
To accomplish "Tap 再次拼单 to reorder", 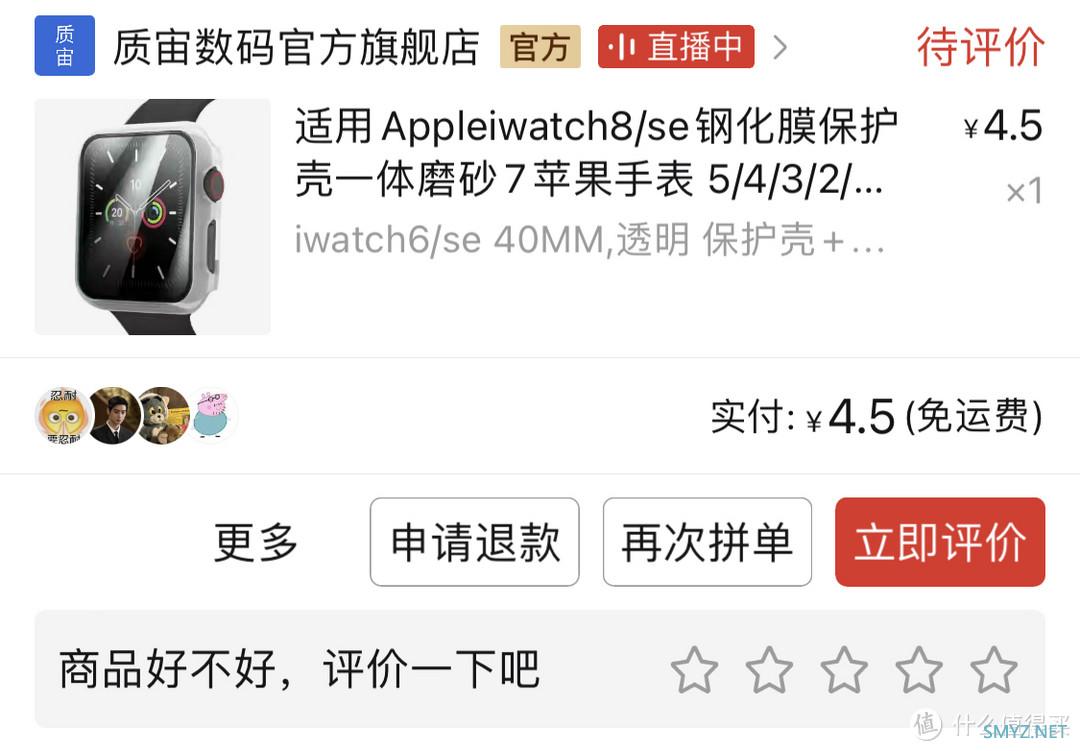I will coord(707,542).
